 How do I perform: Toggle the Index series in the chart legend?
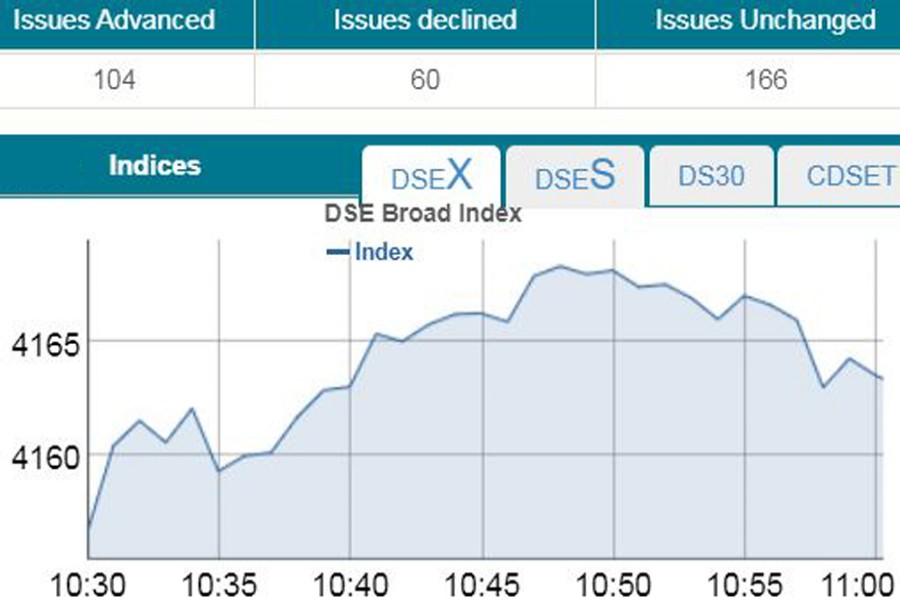[371, 252]
